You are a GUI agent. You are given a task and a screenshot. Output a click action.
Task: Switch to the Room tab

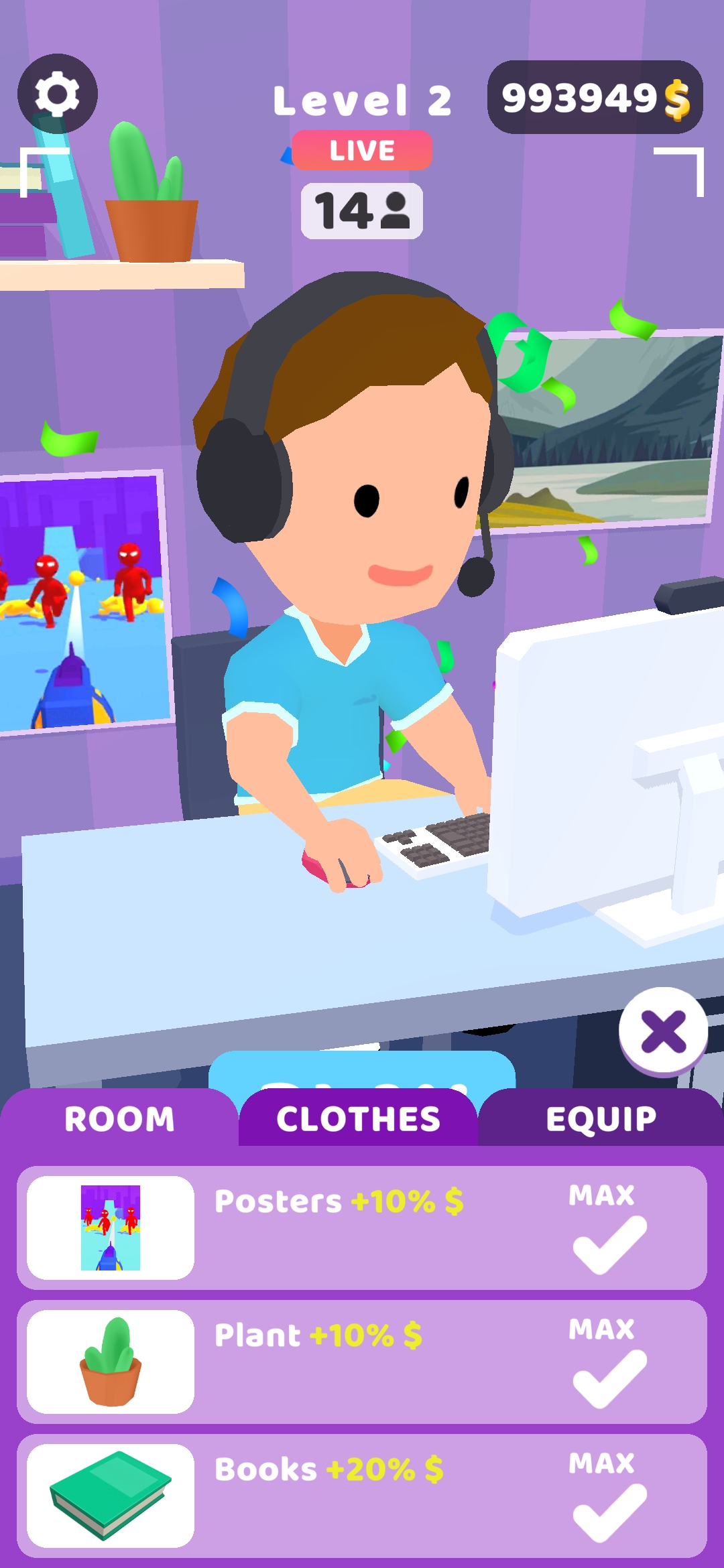click(x=119, y=1119)
